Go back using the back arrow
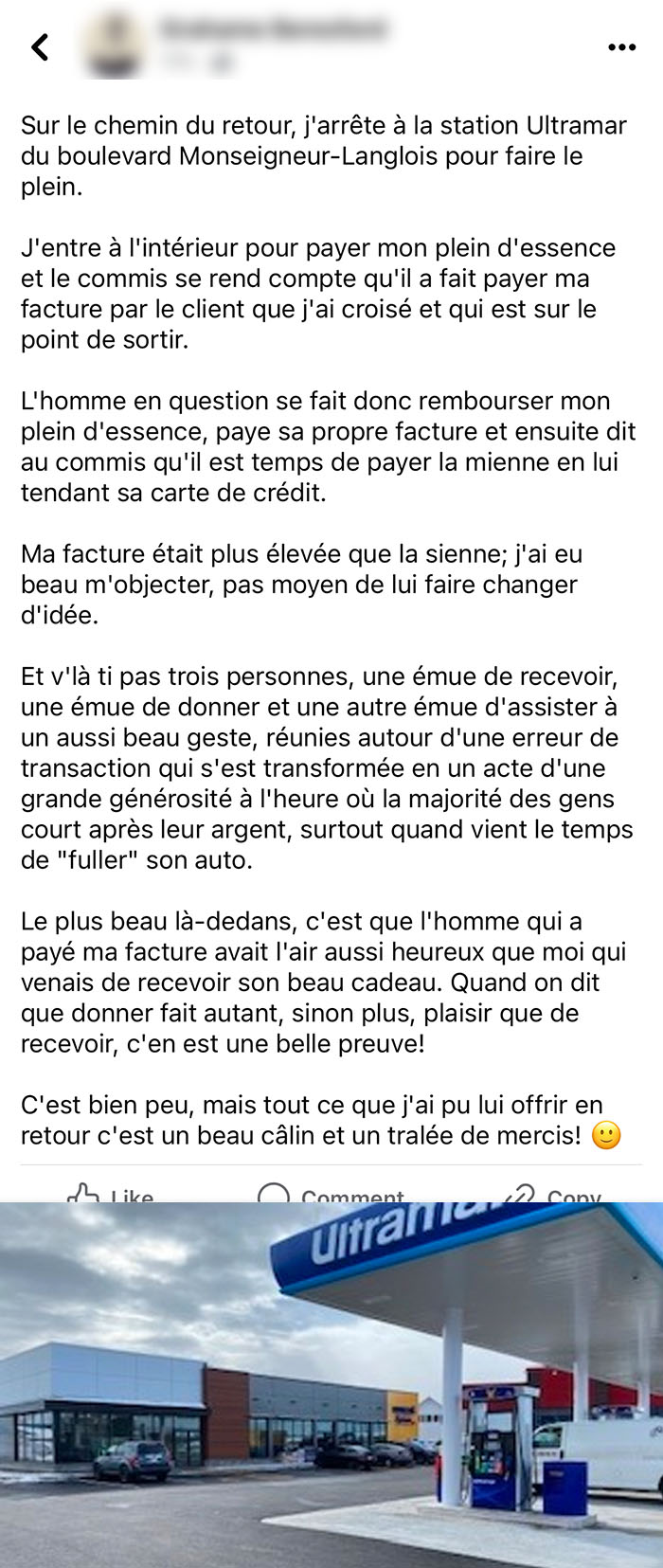Image resolution: width=663 pixels, height=1568 pixels. [x=40, y=46]
